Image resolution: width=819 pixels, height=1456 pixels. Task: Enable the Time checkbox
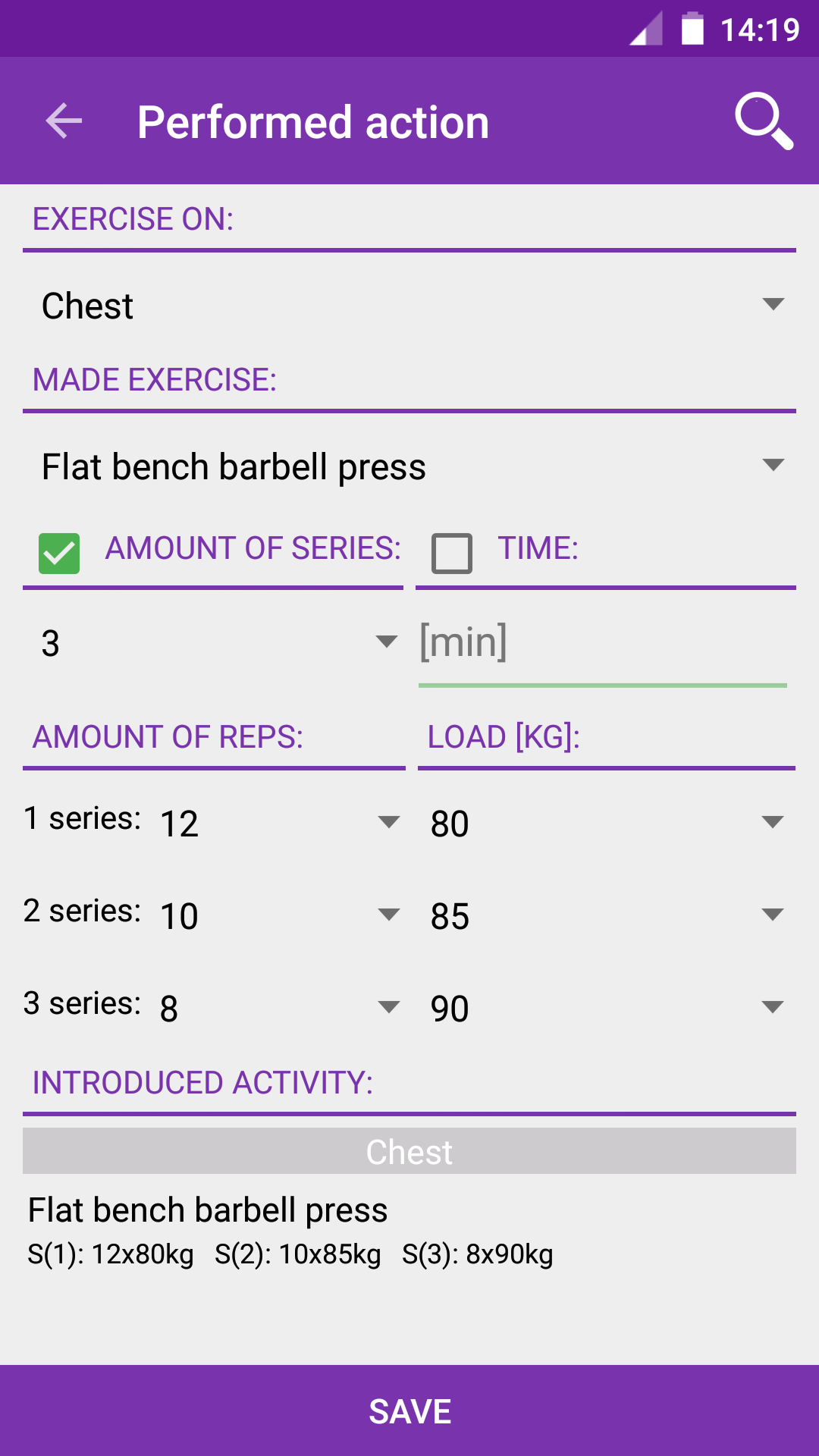point(450,554)
